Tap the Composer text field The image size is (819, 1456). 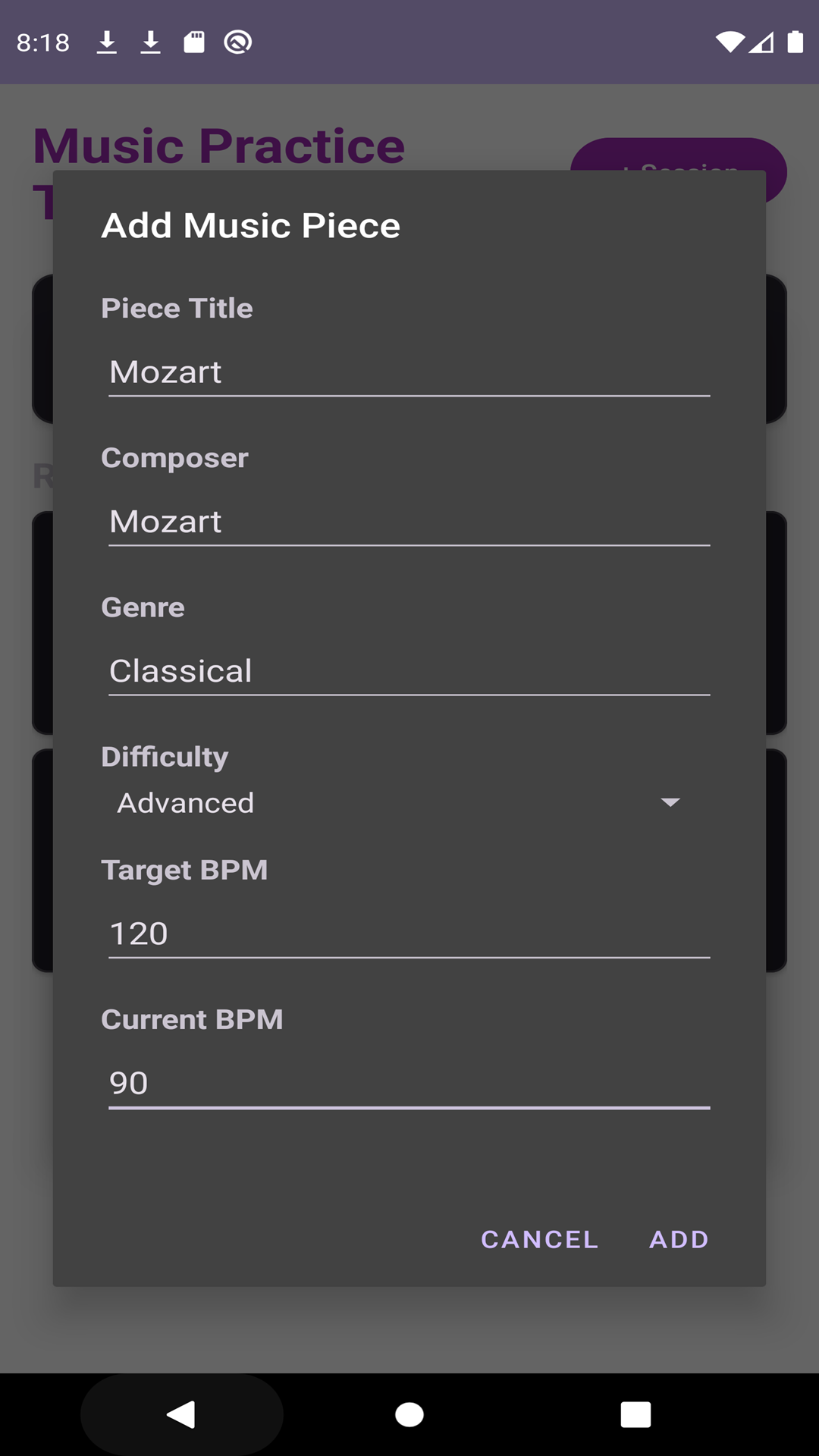[x=409, y=522]
